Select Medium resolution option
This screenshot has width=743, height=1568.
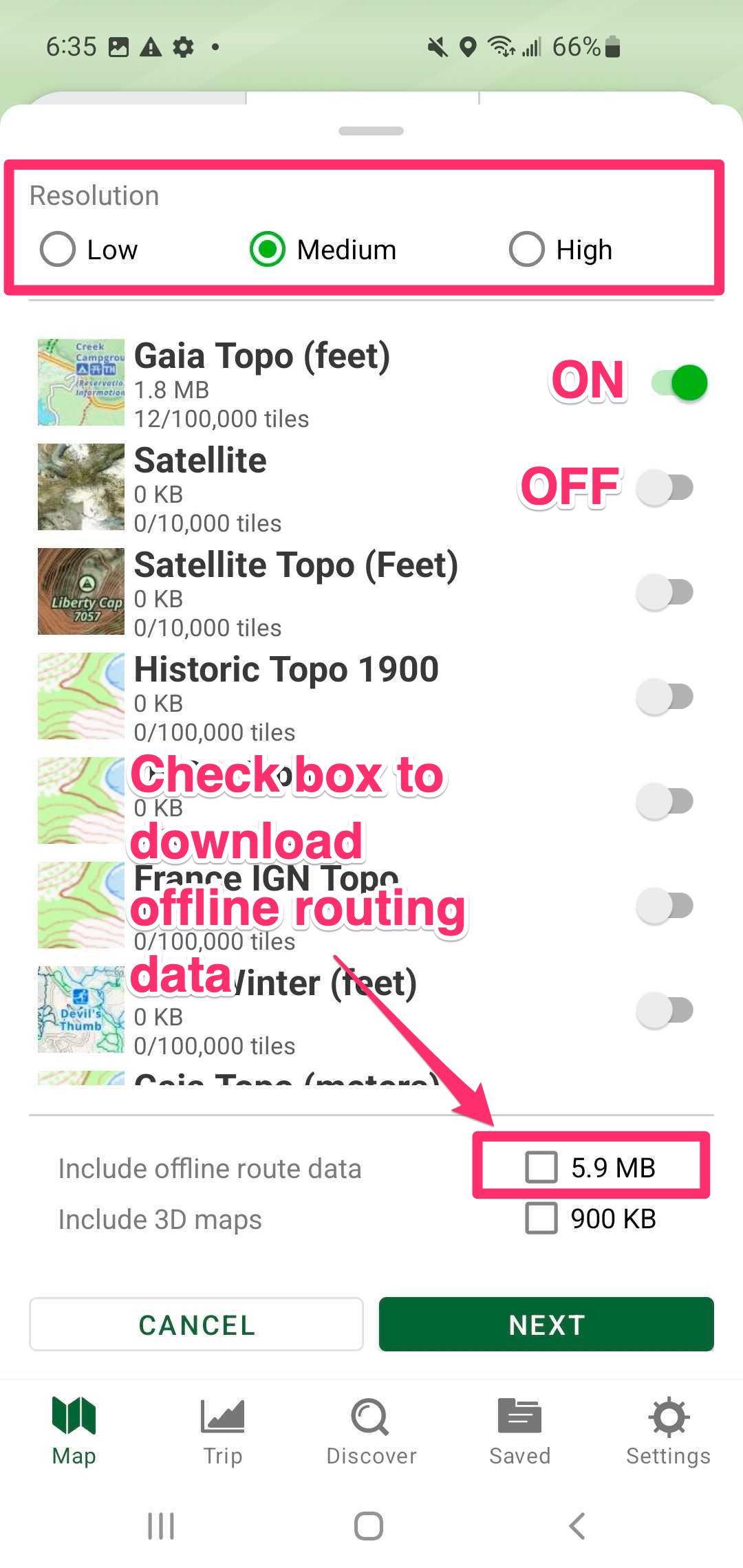click(x=268, y=249)
